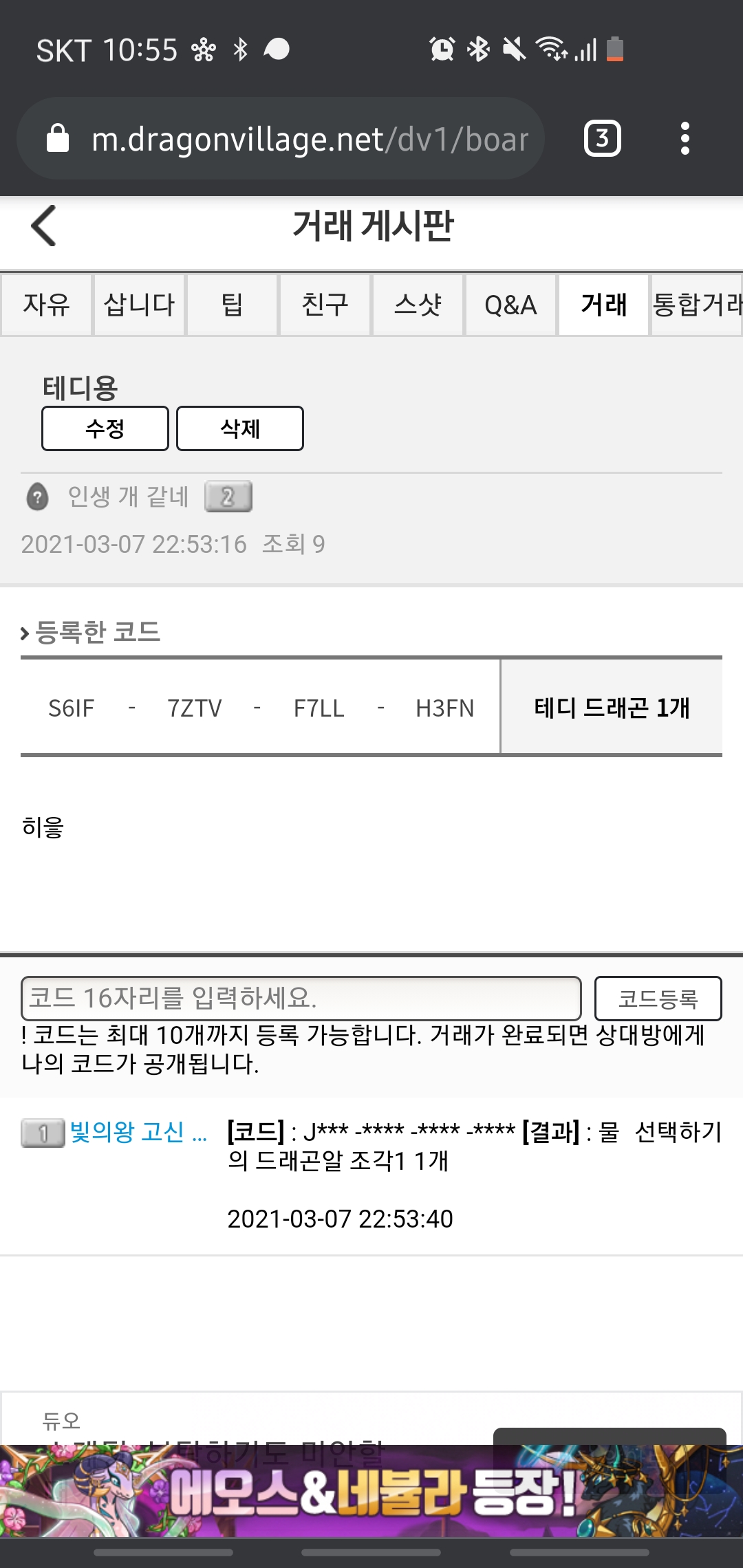
Task: Go back from the 거래 게시판 page
Action: pos(43,226)
